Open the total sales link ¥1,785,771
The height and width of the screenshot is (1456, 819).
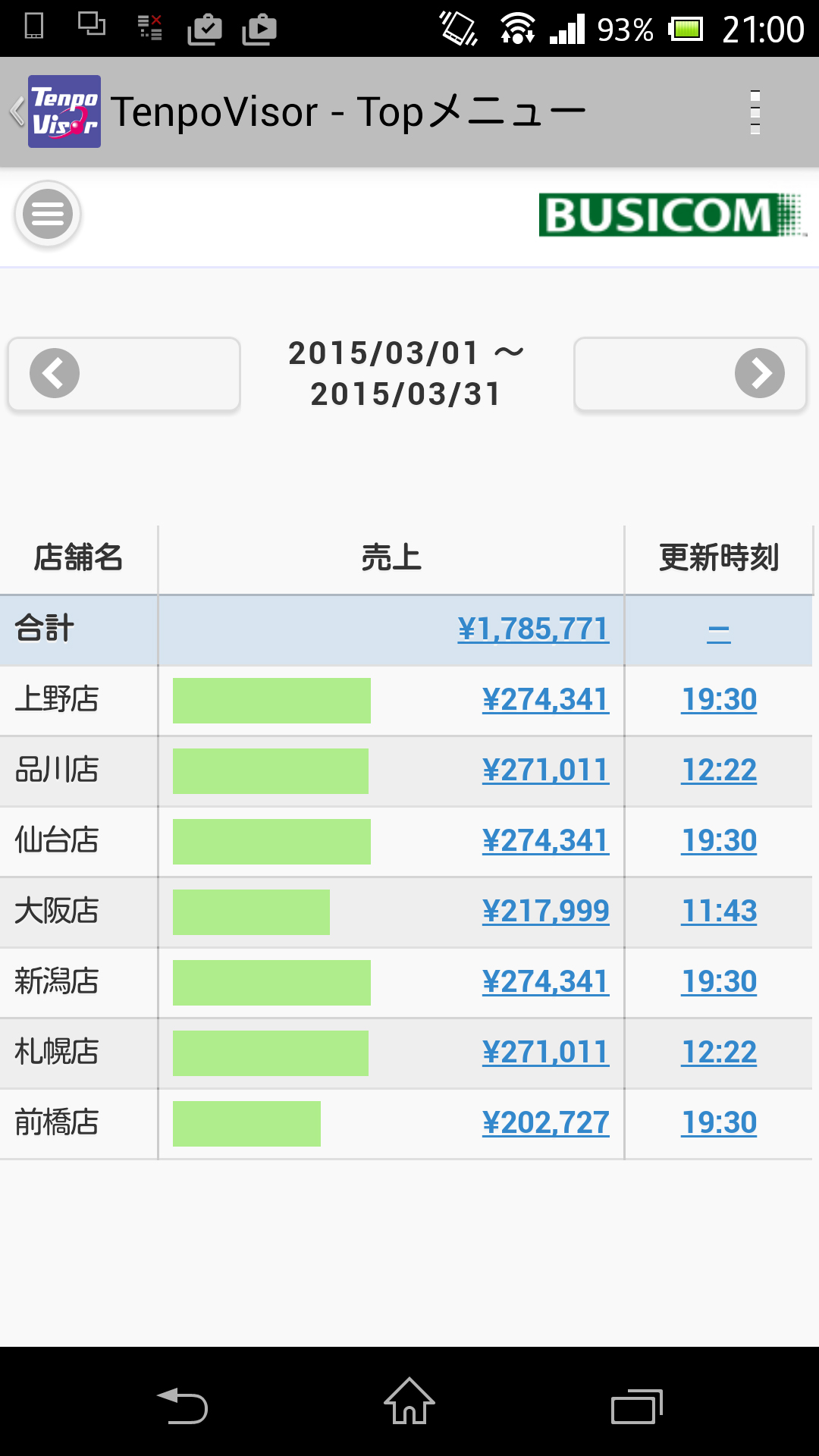click(533, 629)
